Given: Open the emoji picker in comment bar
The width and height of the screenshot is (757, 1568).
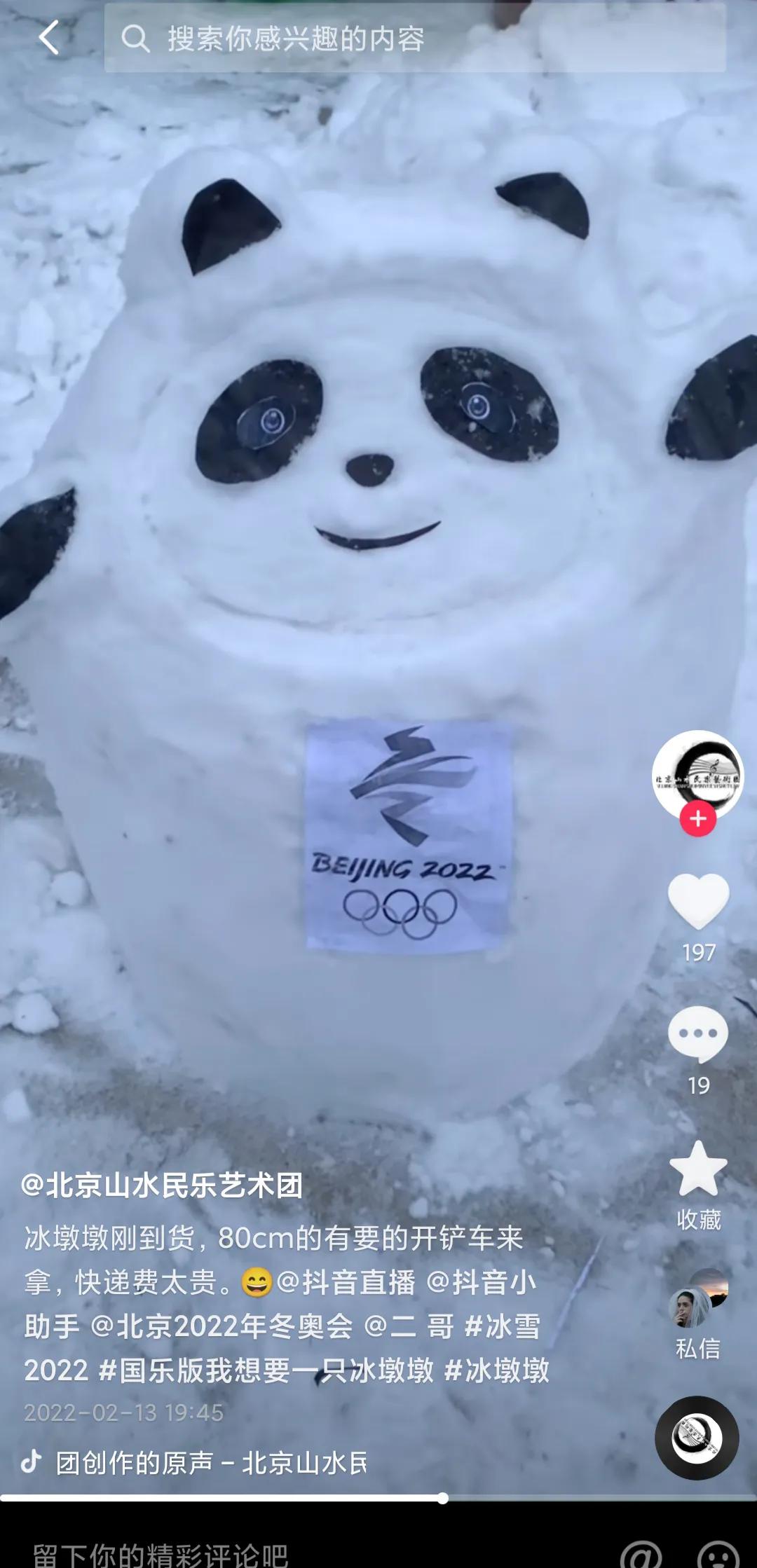Looking at the screenshot, I should (x=718, y=1555).
